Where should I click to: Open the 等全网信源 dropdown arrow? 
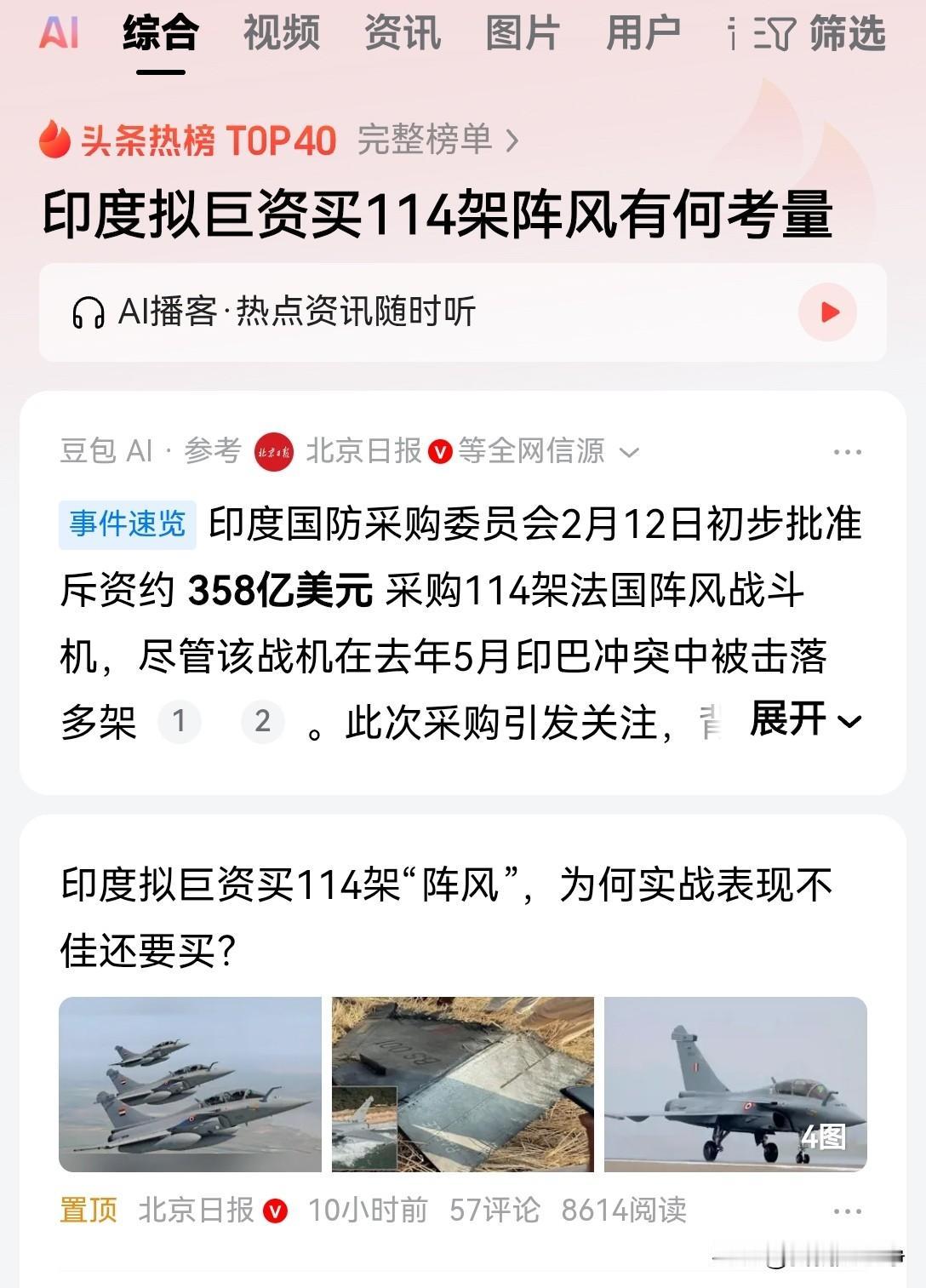click(x=628, y=454)
